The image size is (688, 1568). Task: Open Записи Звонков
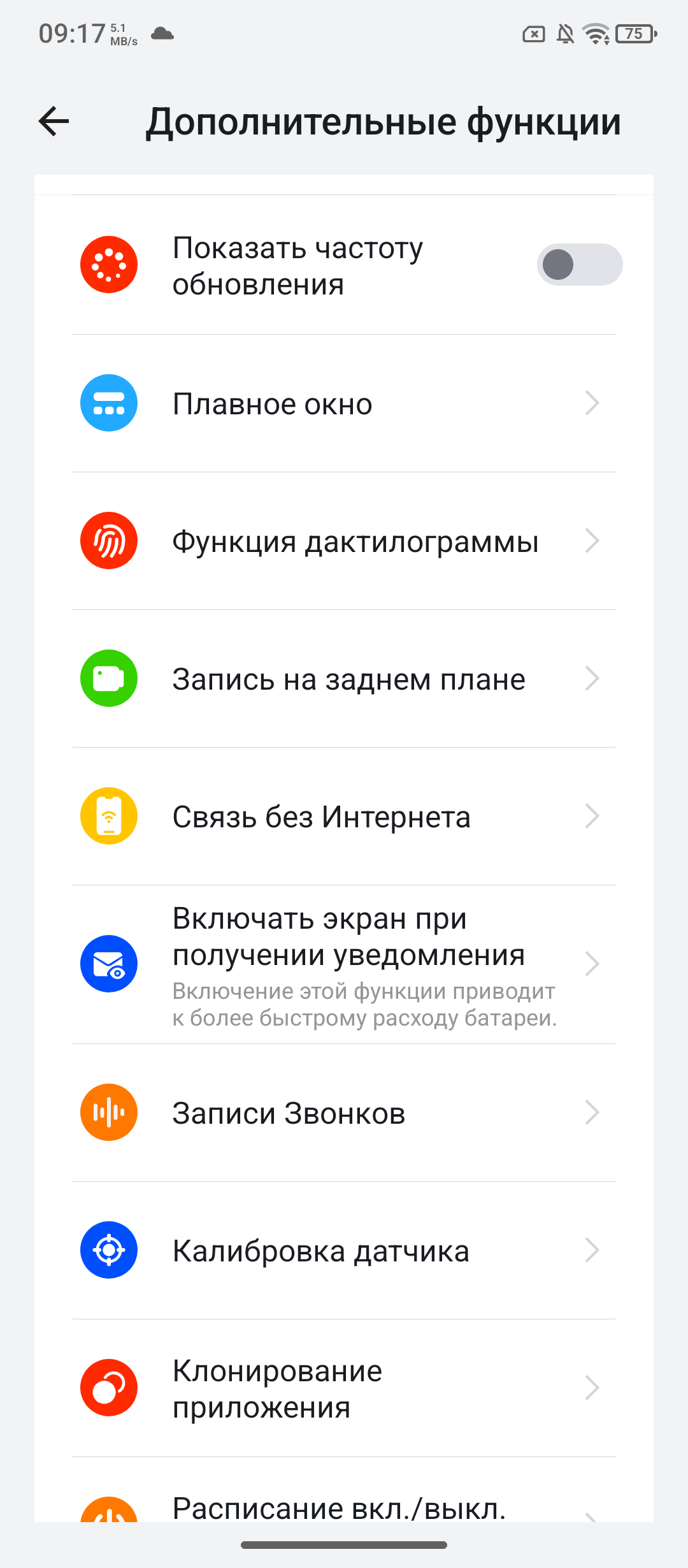(x=344, y=1113)
